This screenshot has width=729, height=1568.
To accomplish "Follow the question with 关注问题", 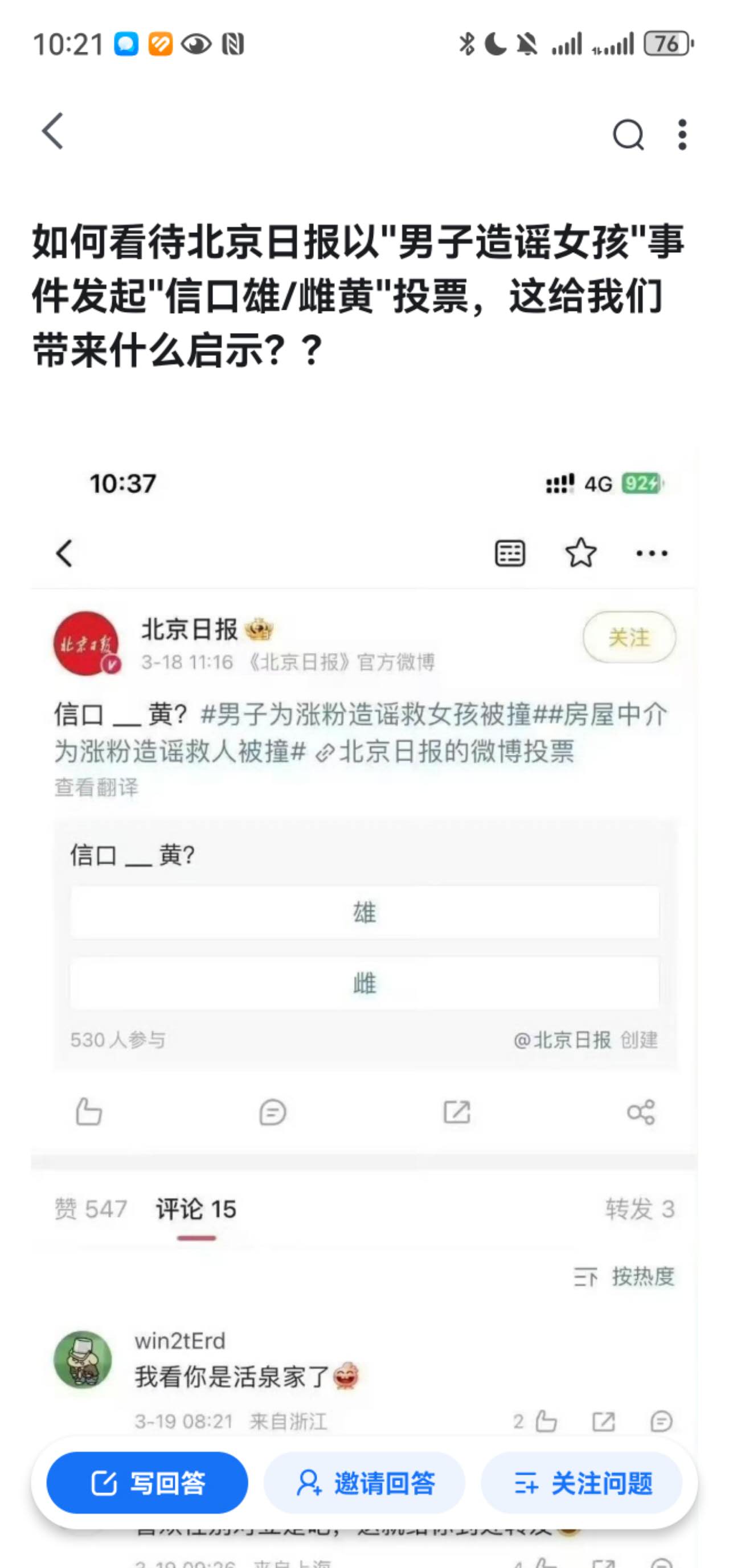I will point(581,1483).
